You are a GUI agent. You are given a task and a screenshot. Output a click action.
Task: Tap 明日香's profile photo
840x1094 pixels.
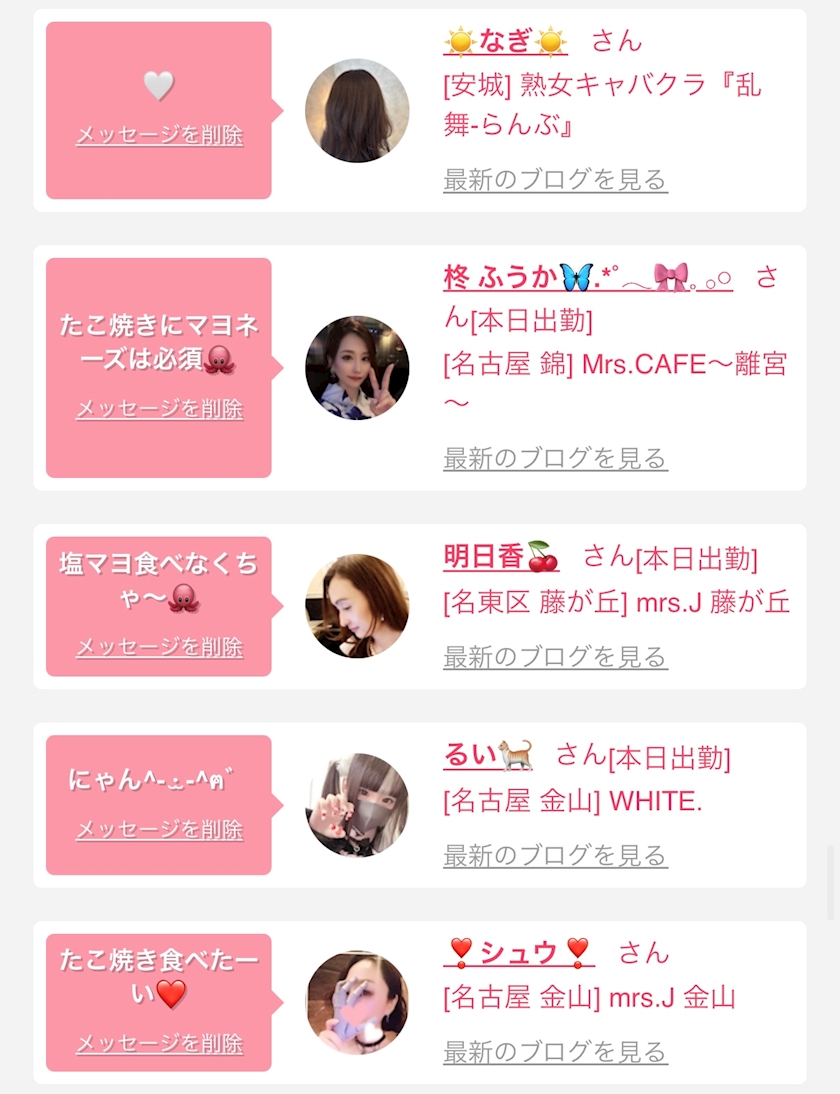coord(357,606)
